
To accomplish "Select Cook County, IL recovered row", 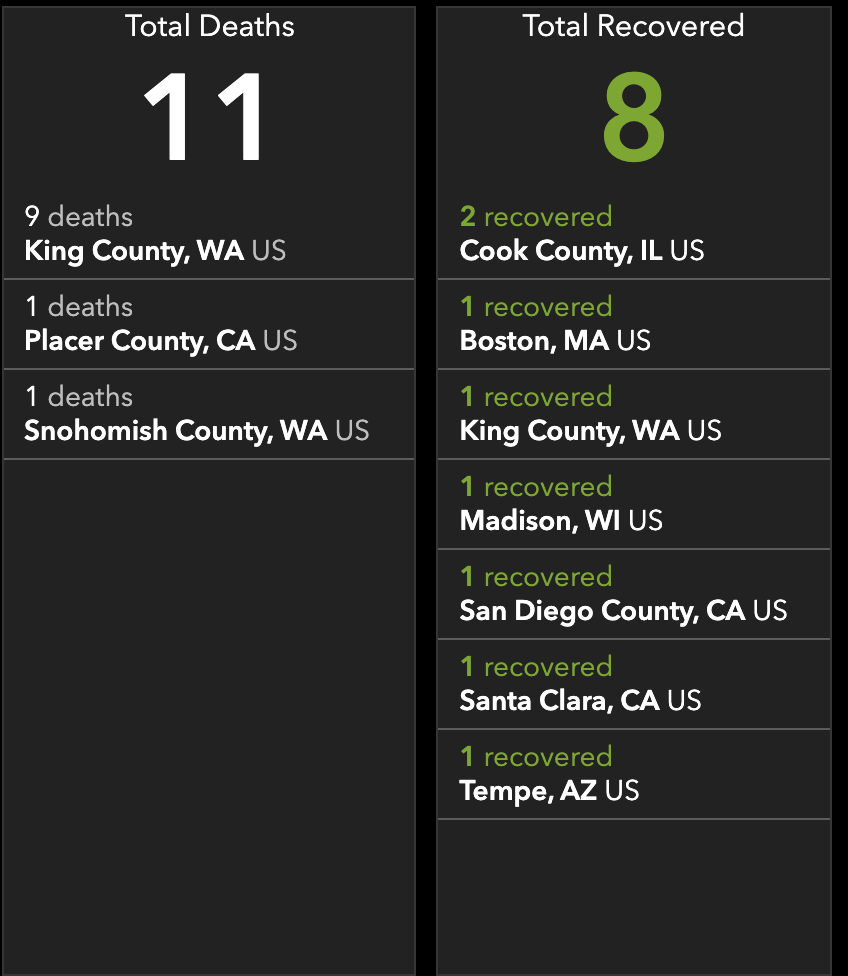I will pyautogui.click(x=633, y=234).
